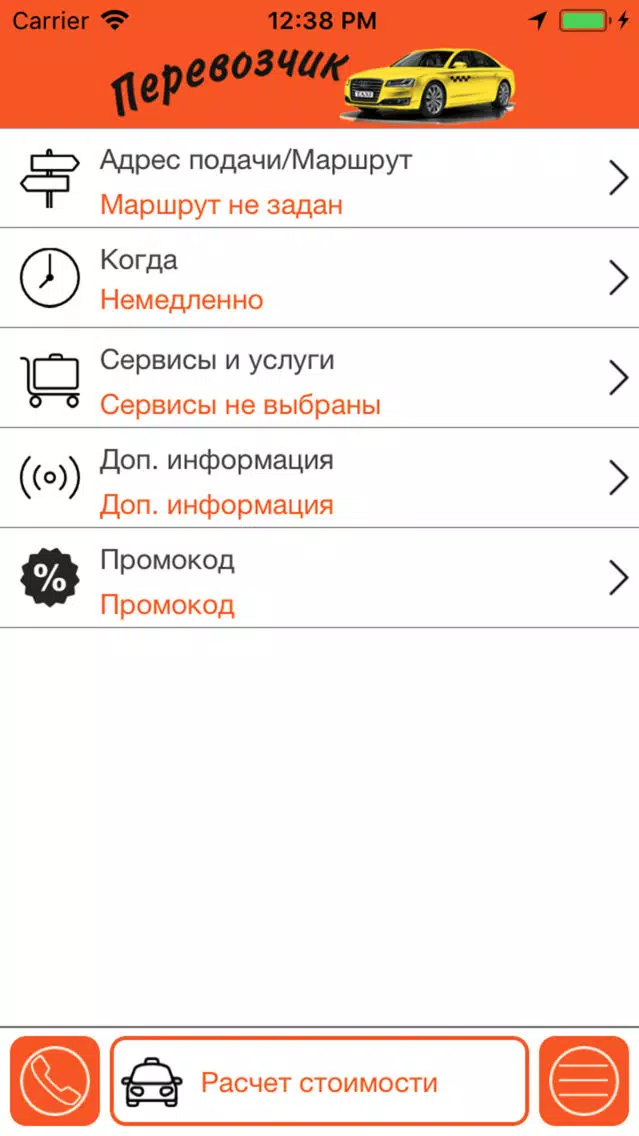Viewport: 639px width, 1136px height.
Task: Open the Доп. информация row
Action: 319,479
